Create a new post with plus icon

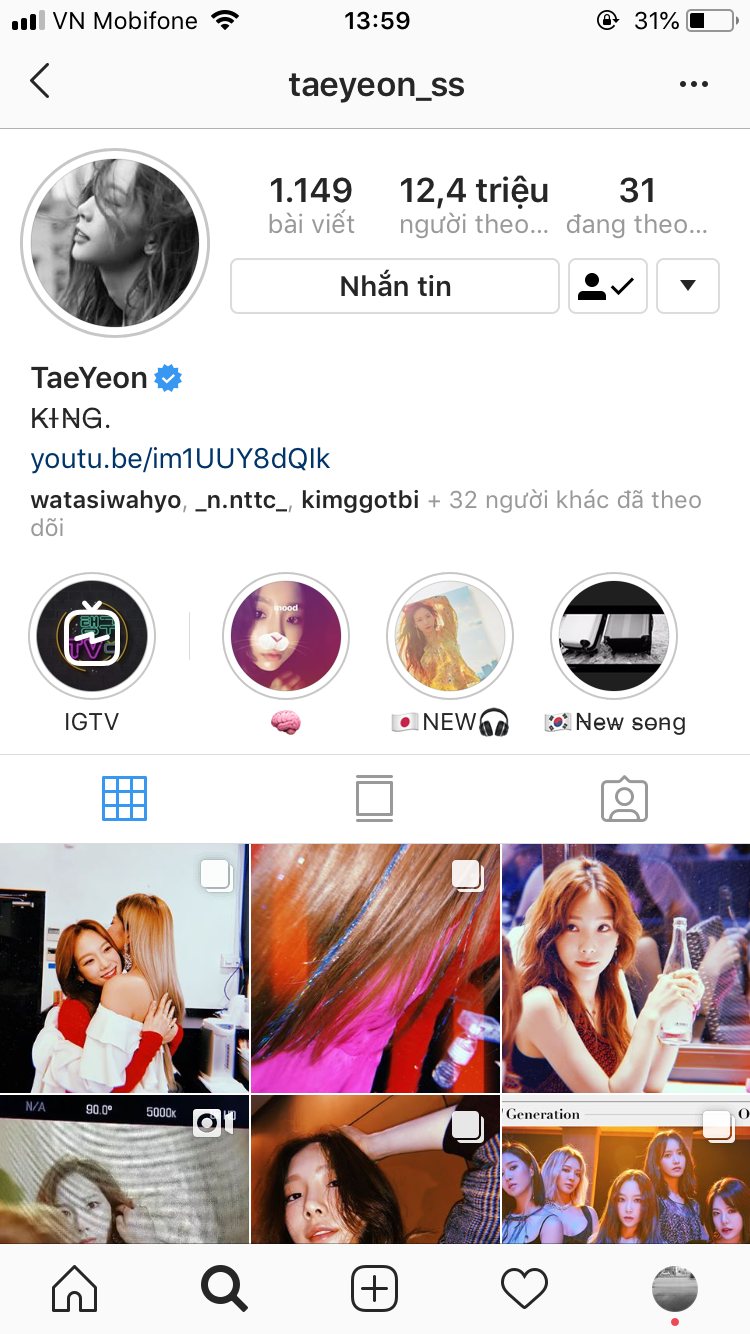coord(375,1289)
